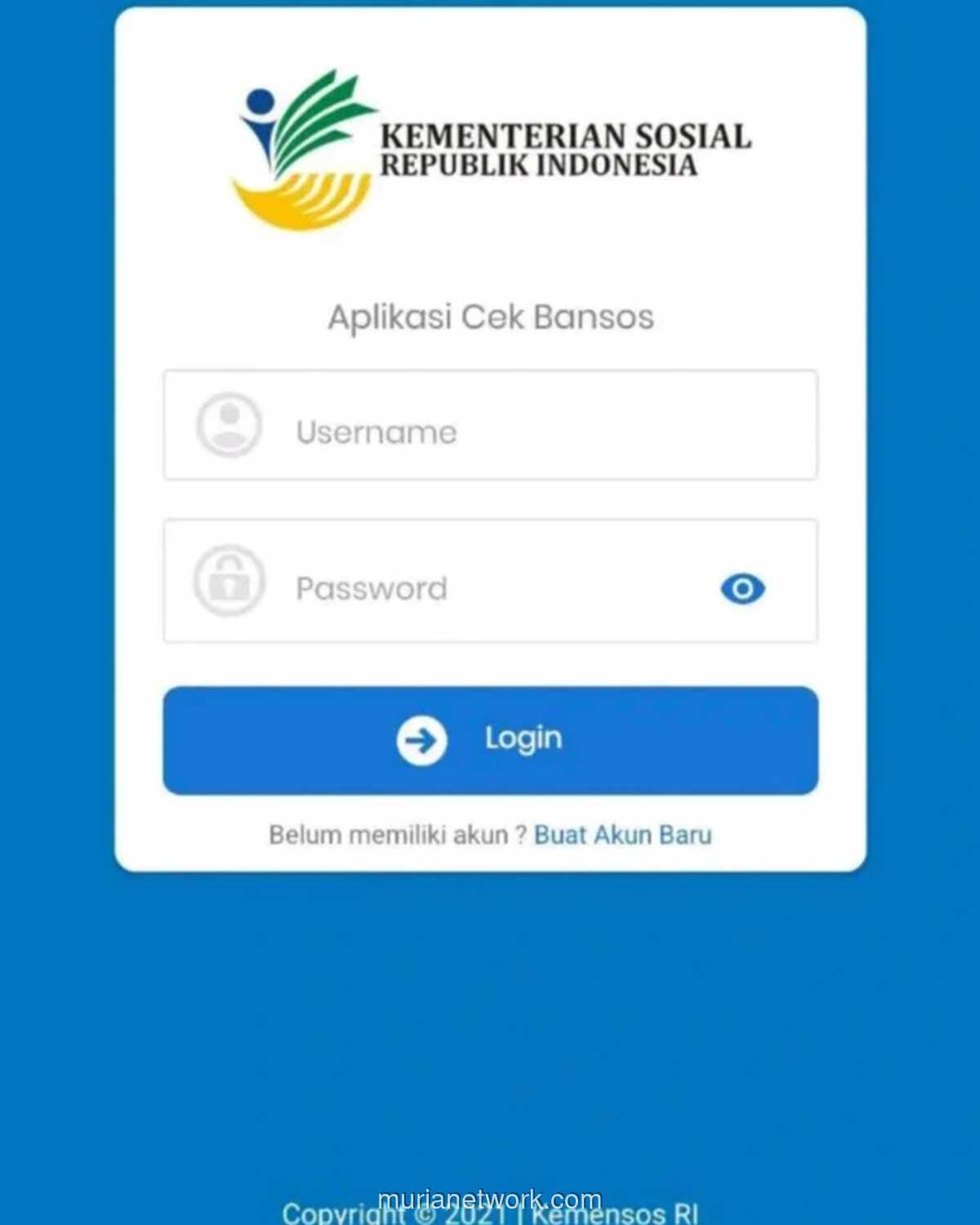The height and width of the screenshot is (1225, 980).
Task: Click the Aplikasi Cek Bansos title
Action: click(x=490, y=317)
